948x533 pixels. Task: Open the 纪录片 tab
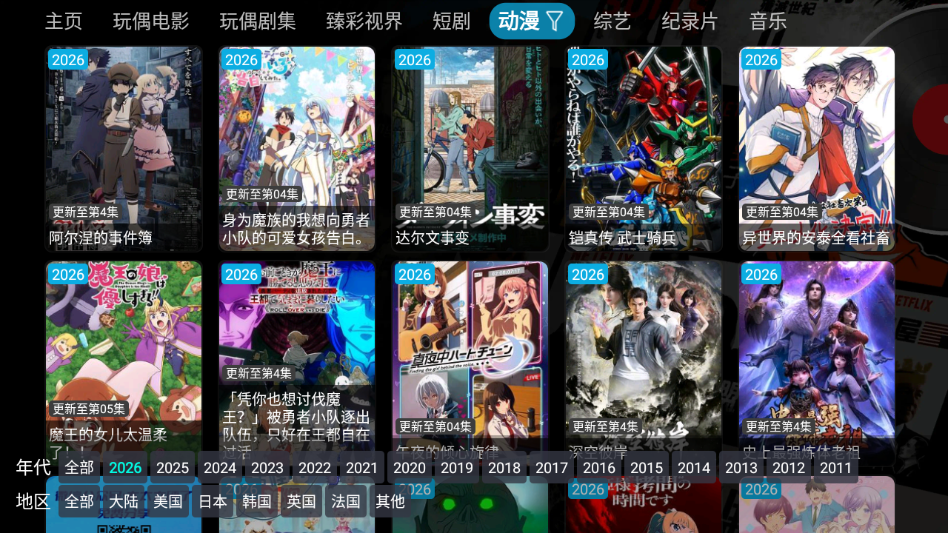click(689, 21)
